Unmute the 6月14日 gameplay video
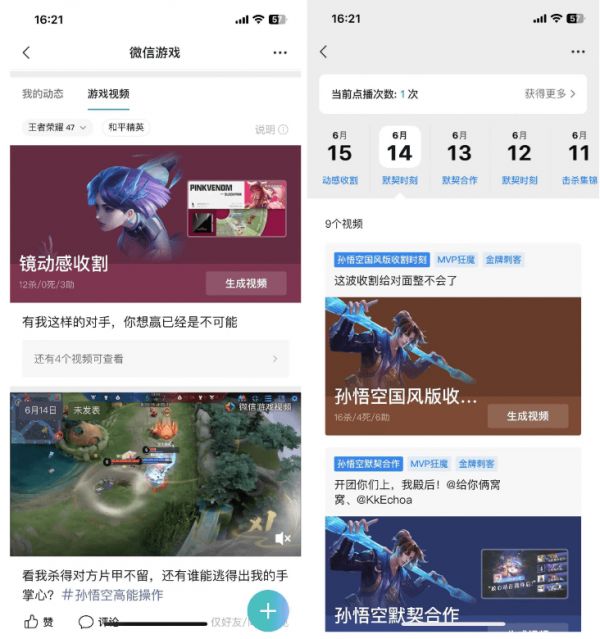Viewport: 600px width, 639px height. 282,538
